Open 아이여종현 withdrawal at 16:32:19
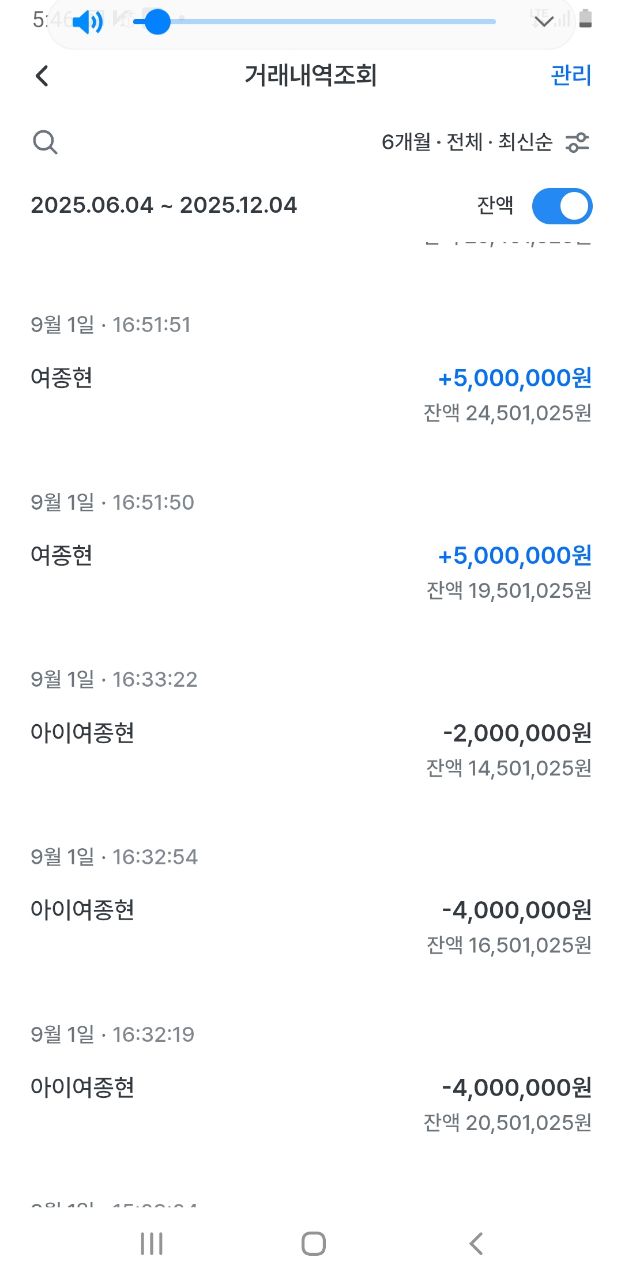 tap(311, 1087)
